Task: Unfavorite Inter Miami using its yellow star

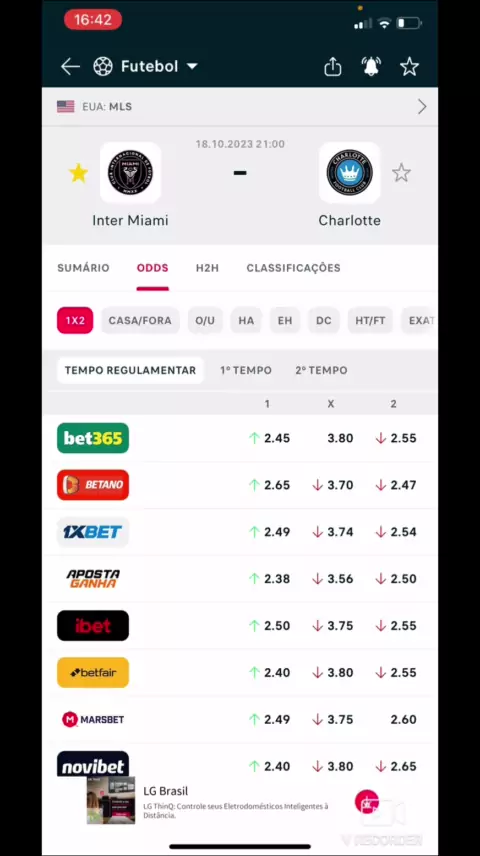Action: pyautogui.click(x=78, y=173)
